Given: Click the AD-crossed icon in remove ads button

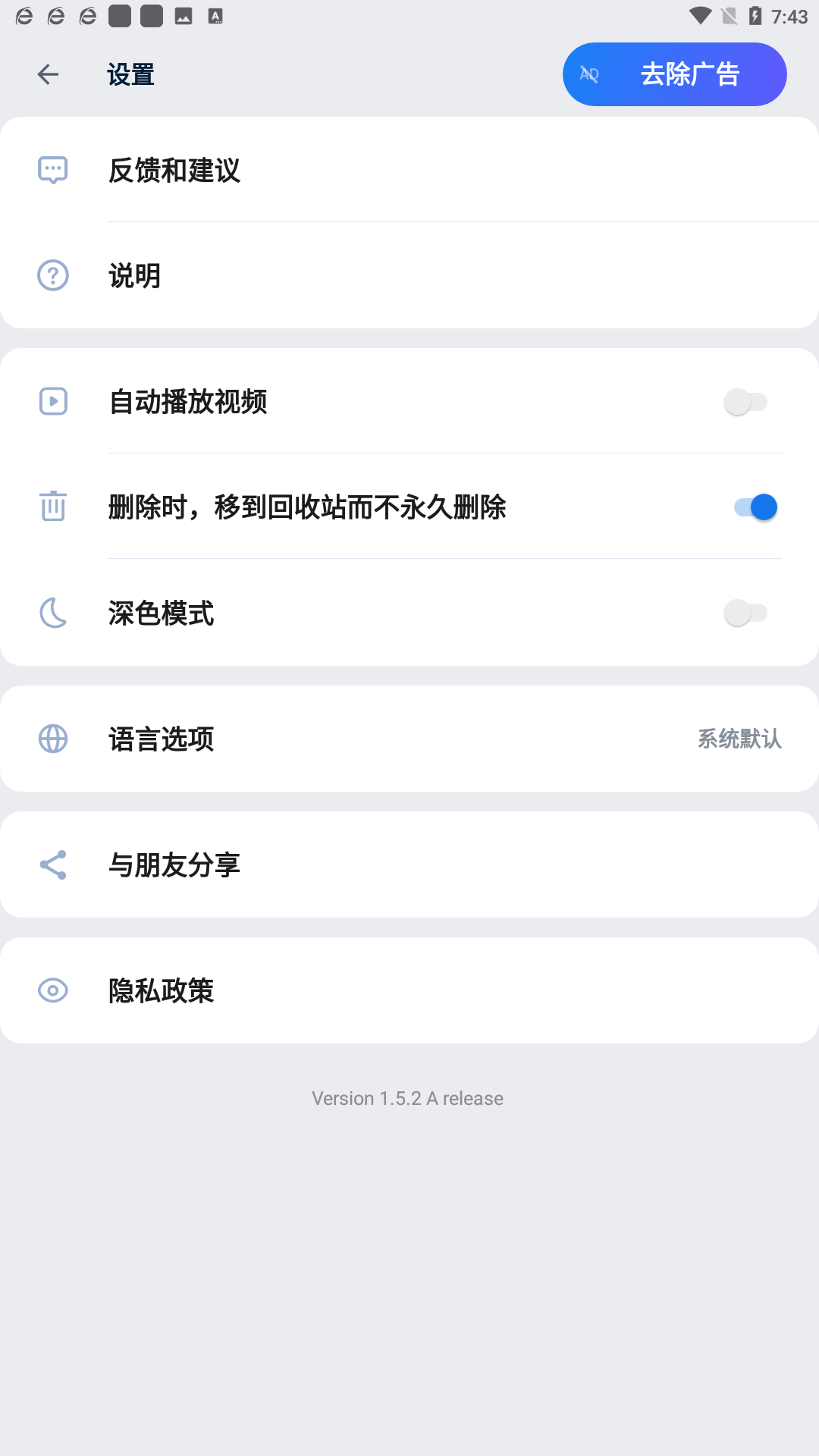Looking at the screenshot, I should 590,74.
